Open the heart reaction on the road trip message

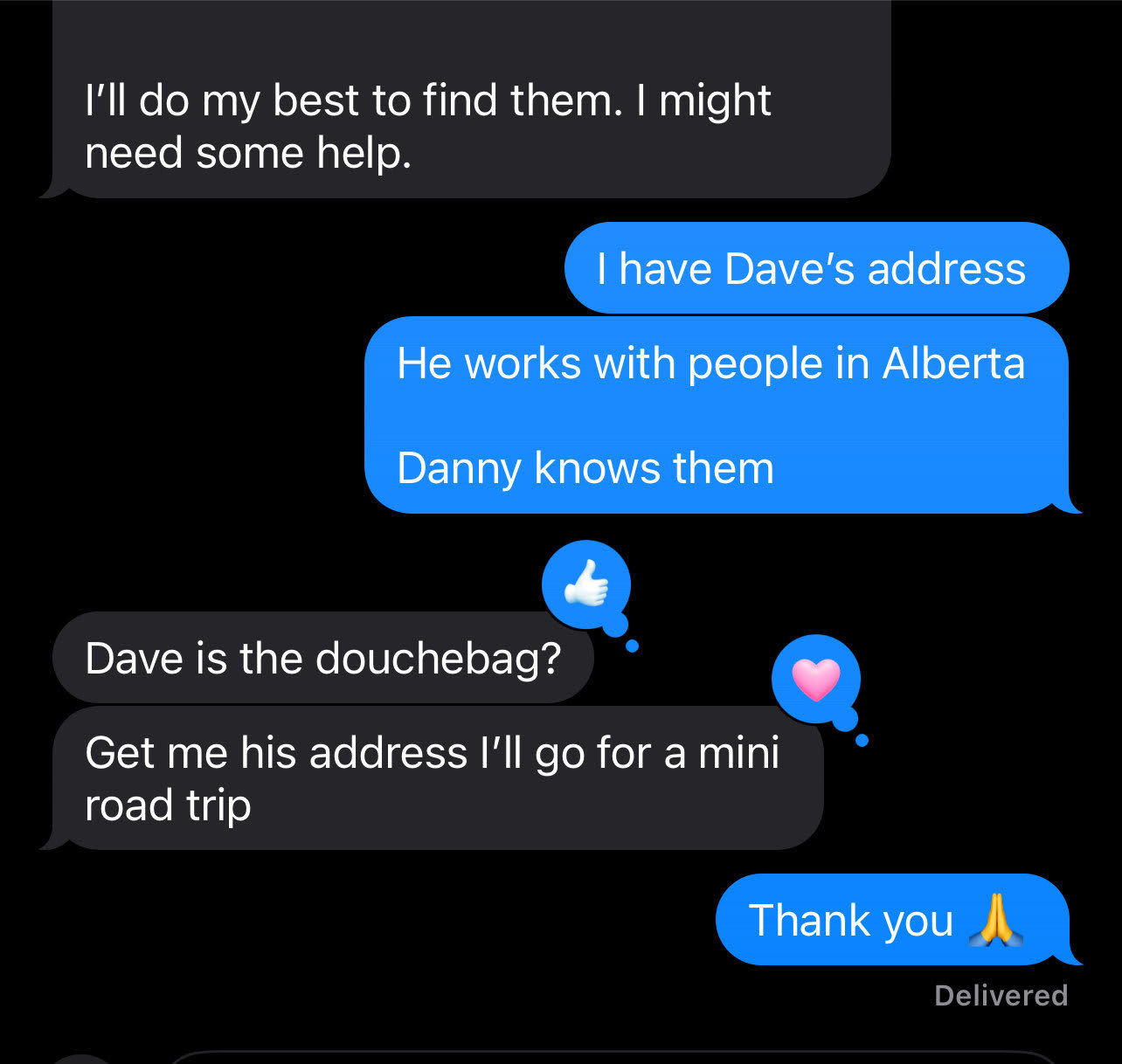[x=815, y=679]
